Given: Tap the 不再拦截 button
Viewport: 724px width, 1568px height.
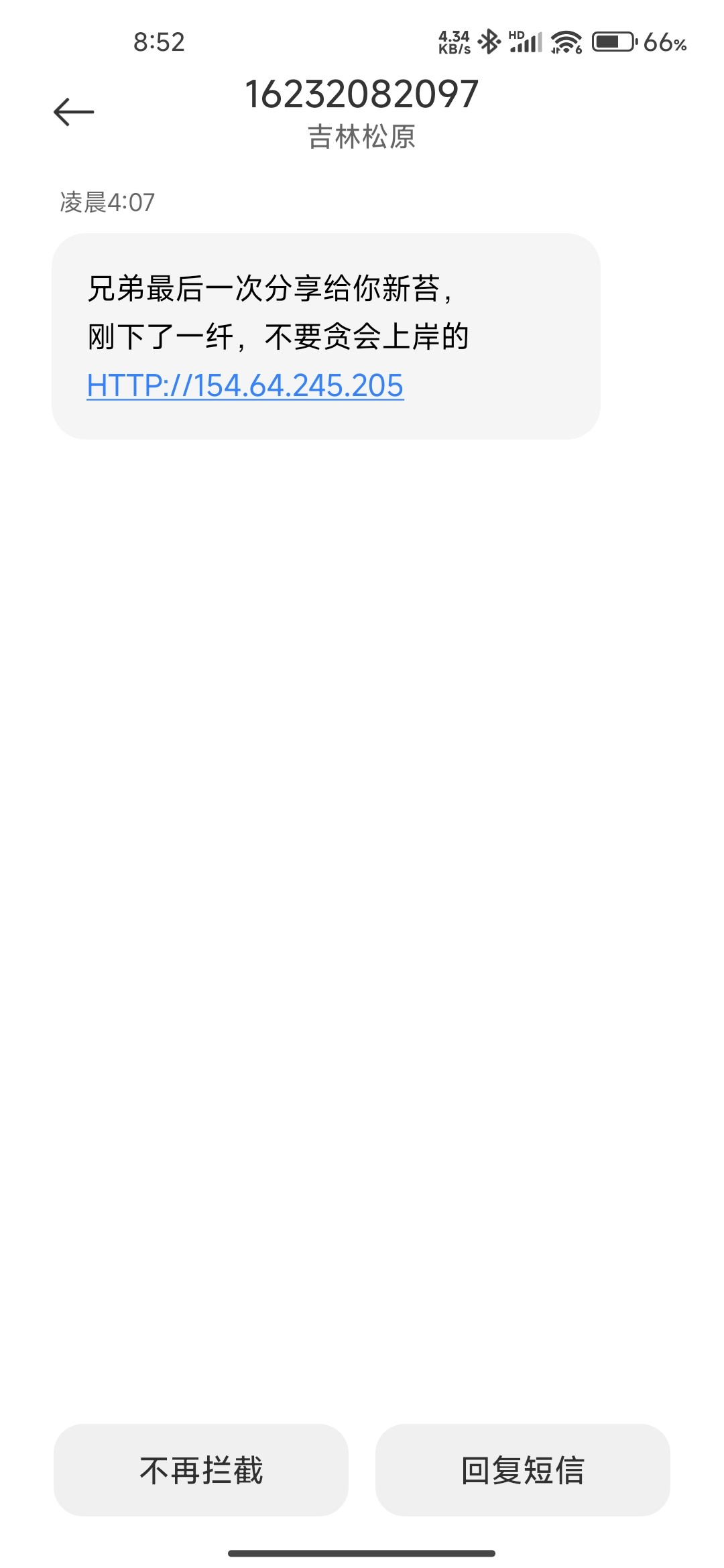Looking at the screenshot, I should (x=201, y=1469).
